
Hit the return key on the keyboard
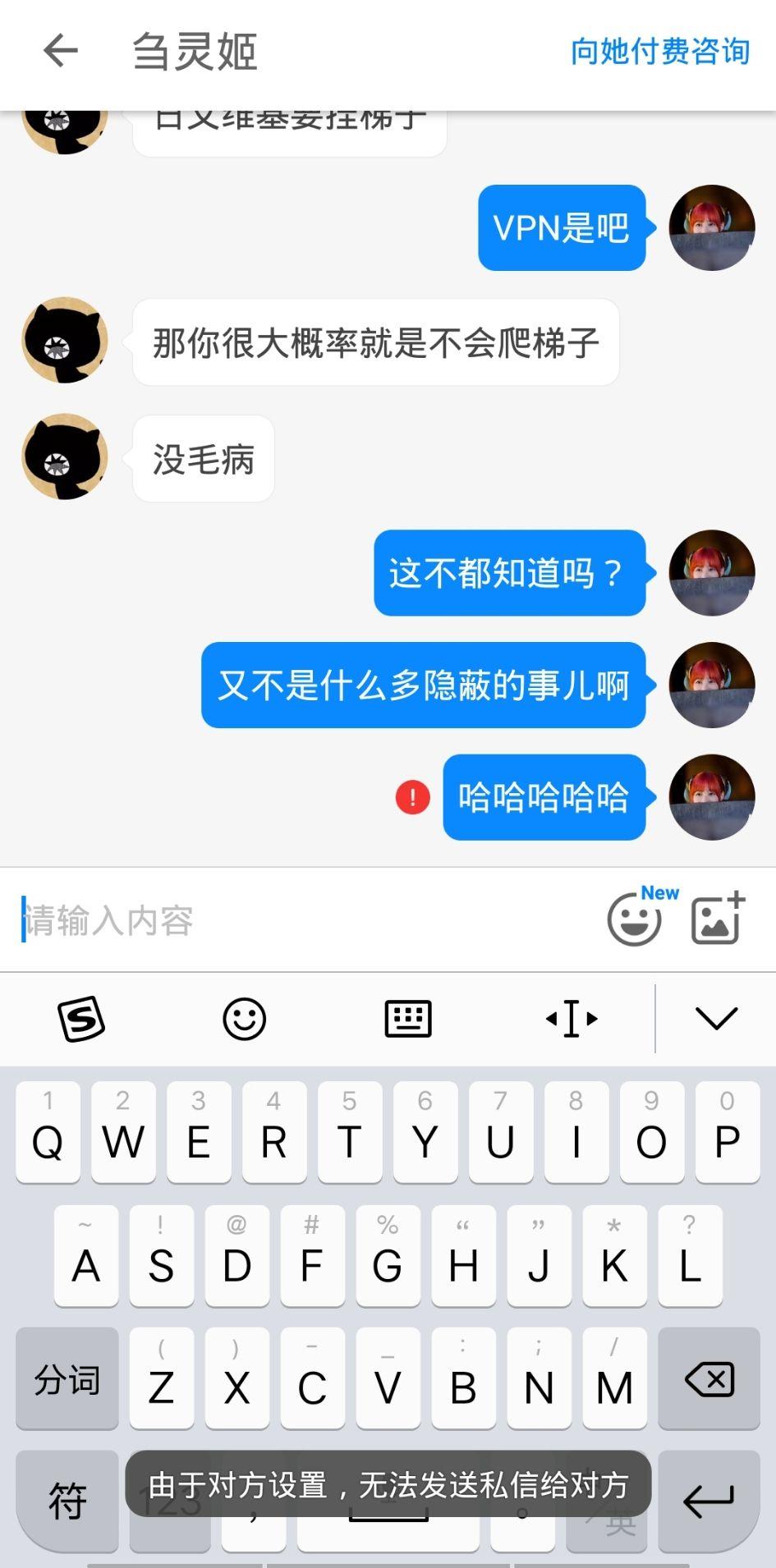coord(709,1501)
